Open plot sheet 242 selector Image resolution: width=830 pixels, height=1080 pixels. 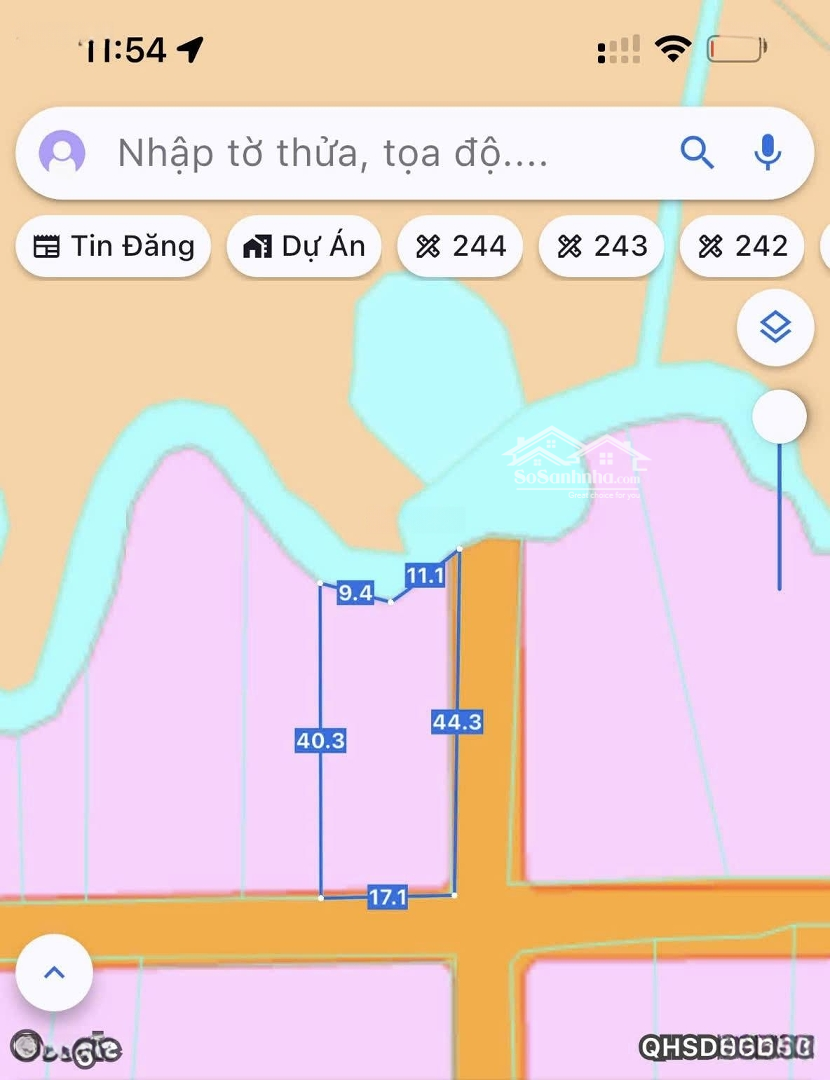tap(741, 246)
